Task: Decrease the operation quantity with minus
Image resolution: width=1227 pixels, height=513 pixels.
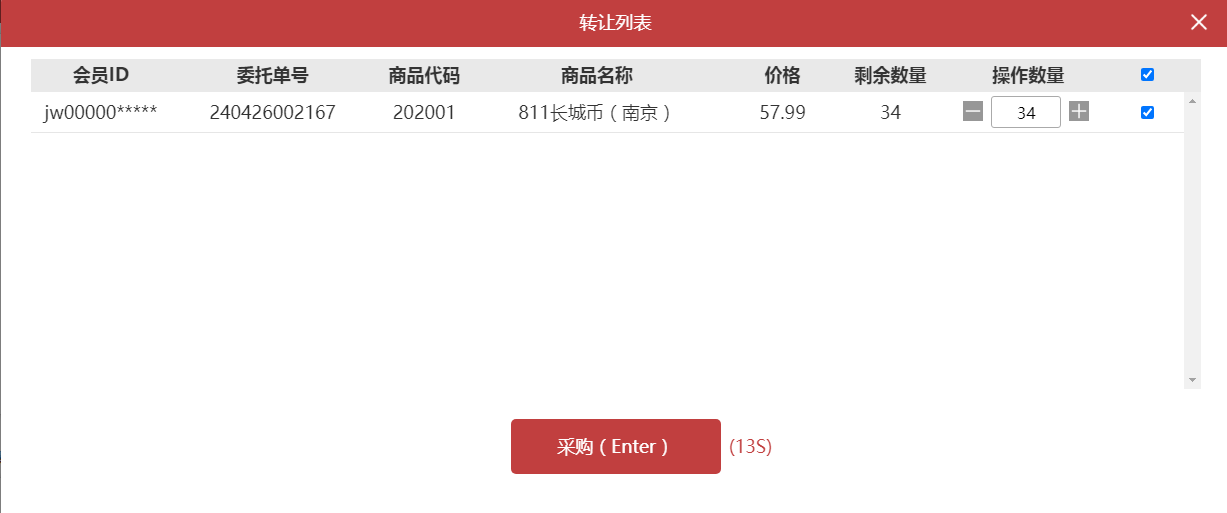Action: (973, 112)
